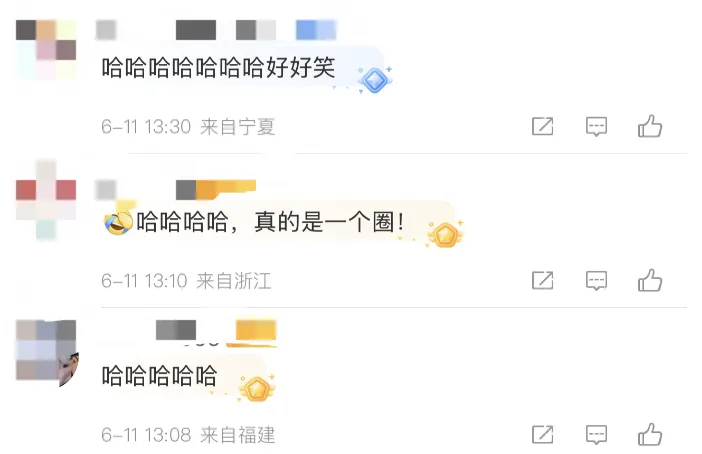Repost the comment posted at 13:30
702x454 pixels.
click(542, 126)
